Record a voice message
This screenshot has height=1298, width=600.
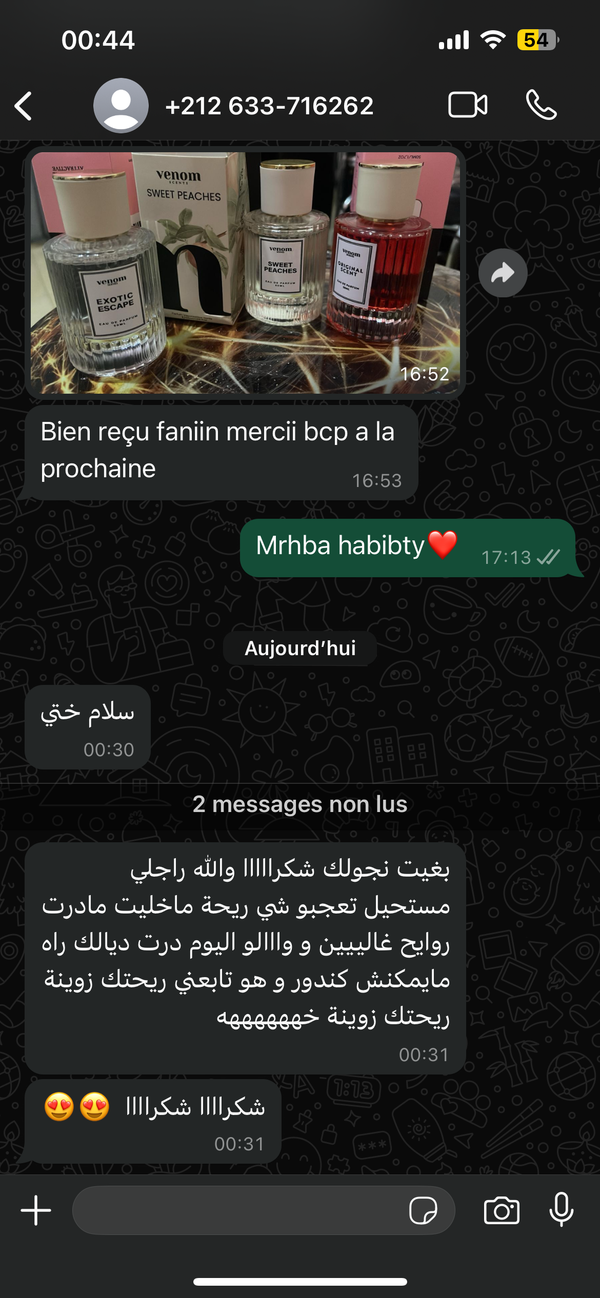pyautogui.click(x=562, y=1211)
